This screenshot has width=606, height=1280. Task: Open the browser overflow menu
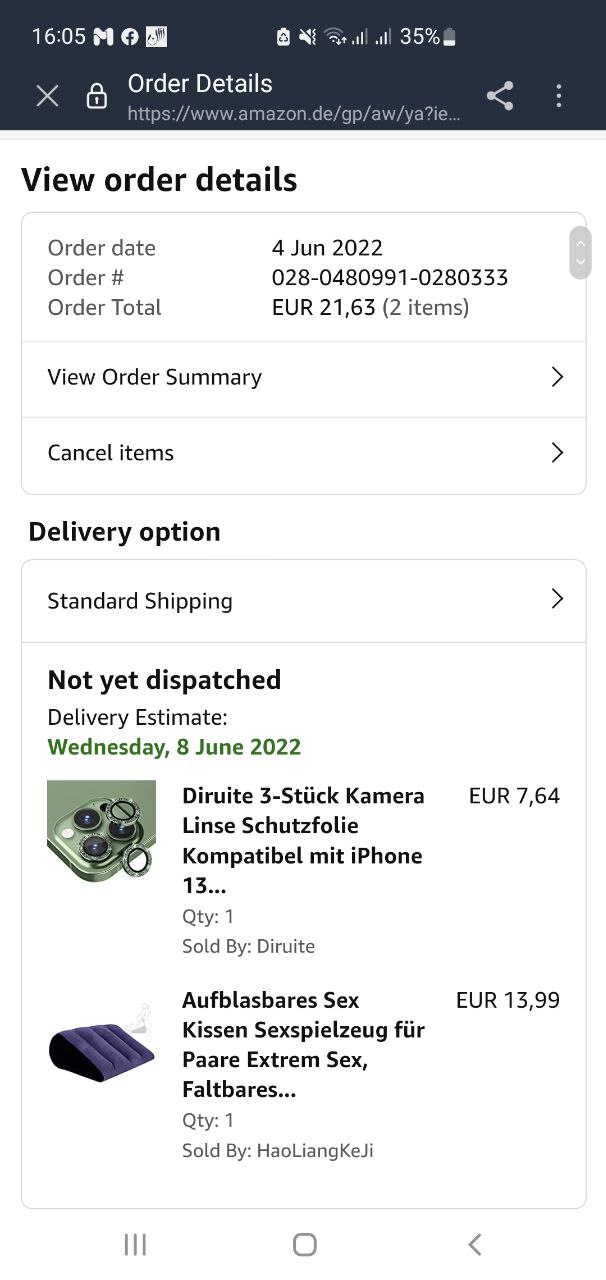coord(559,96)
